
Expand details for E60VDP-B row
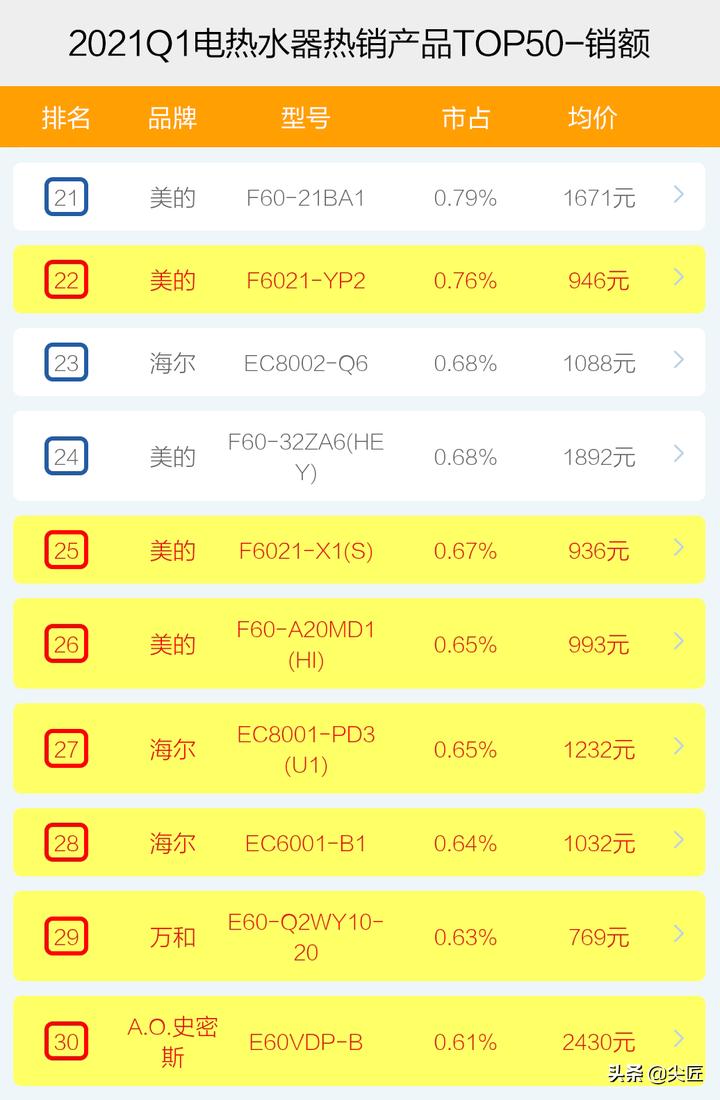(678, 1041)
